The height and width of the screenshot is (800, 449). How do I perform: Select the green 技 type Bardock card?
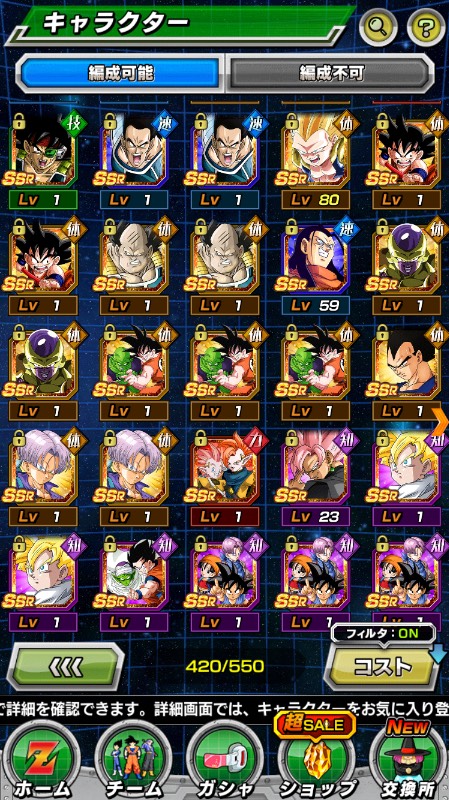tap(43, 160)
